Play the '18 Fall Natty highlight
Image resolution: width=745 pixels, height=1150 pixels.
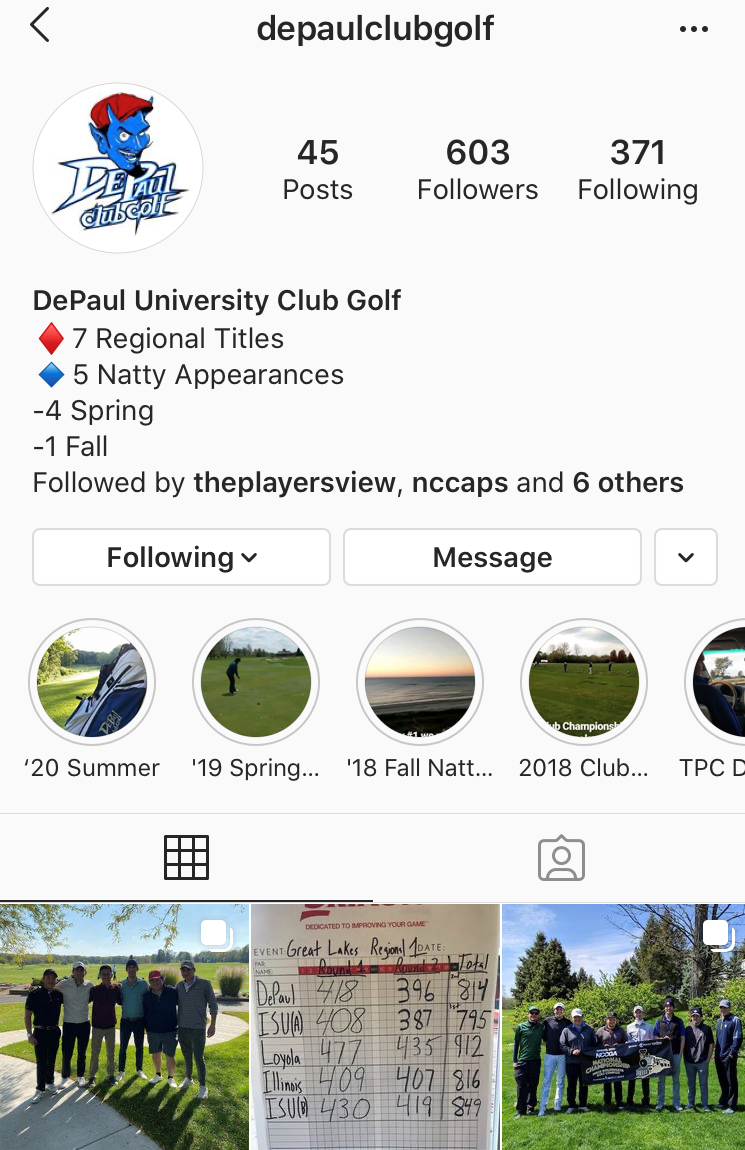click(x=420, y=683)
